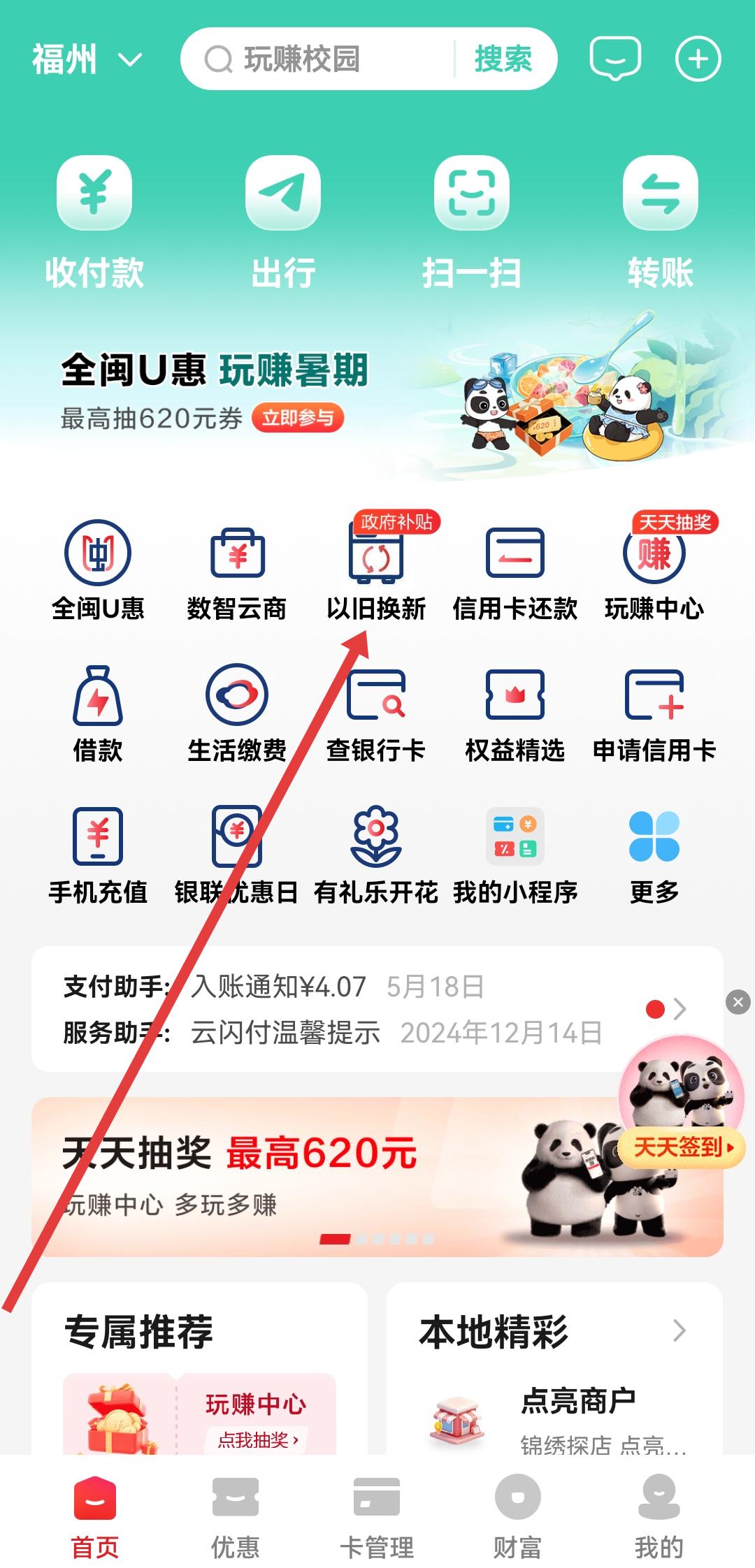755x1568 pixels.
Task: Open the 福州 city selector dropdown
Action: [86, 59]
